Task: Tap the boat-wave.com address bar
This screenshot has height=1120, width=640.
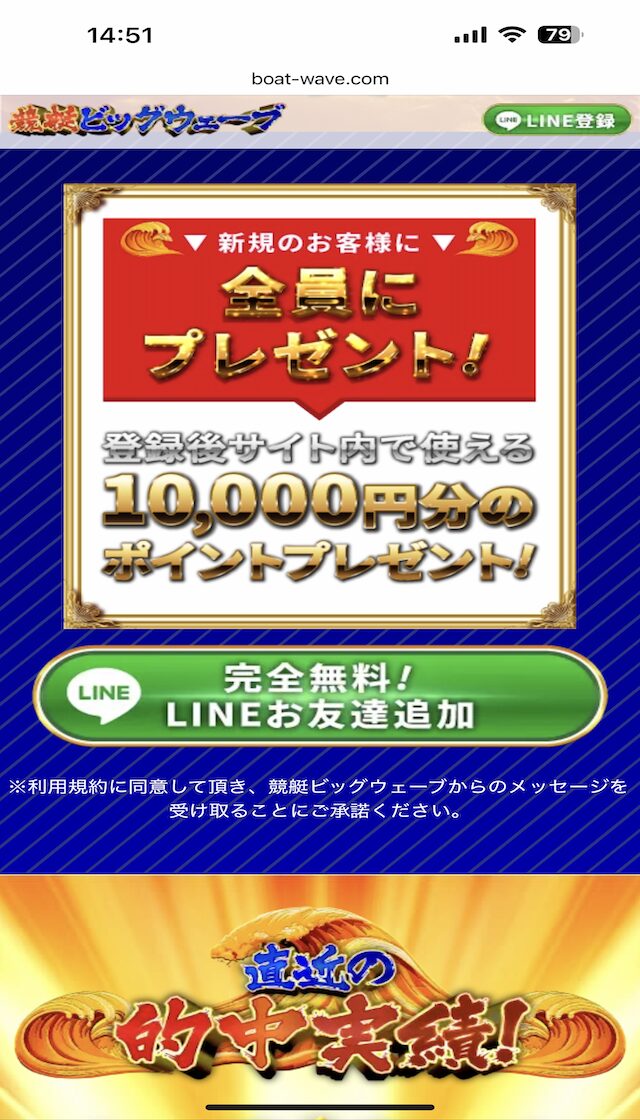Action: [x=320, y=79]
